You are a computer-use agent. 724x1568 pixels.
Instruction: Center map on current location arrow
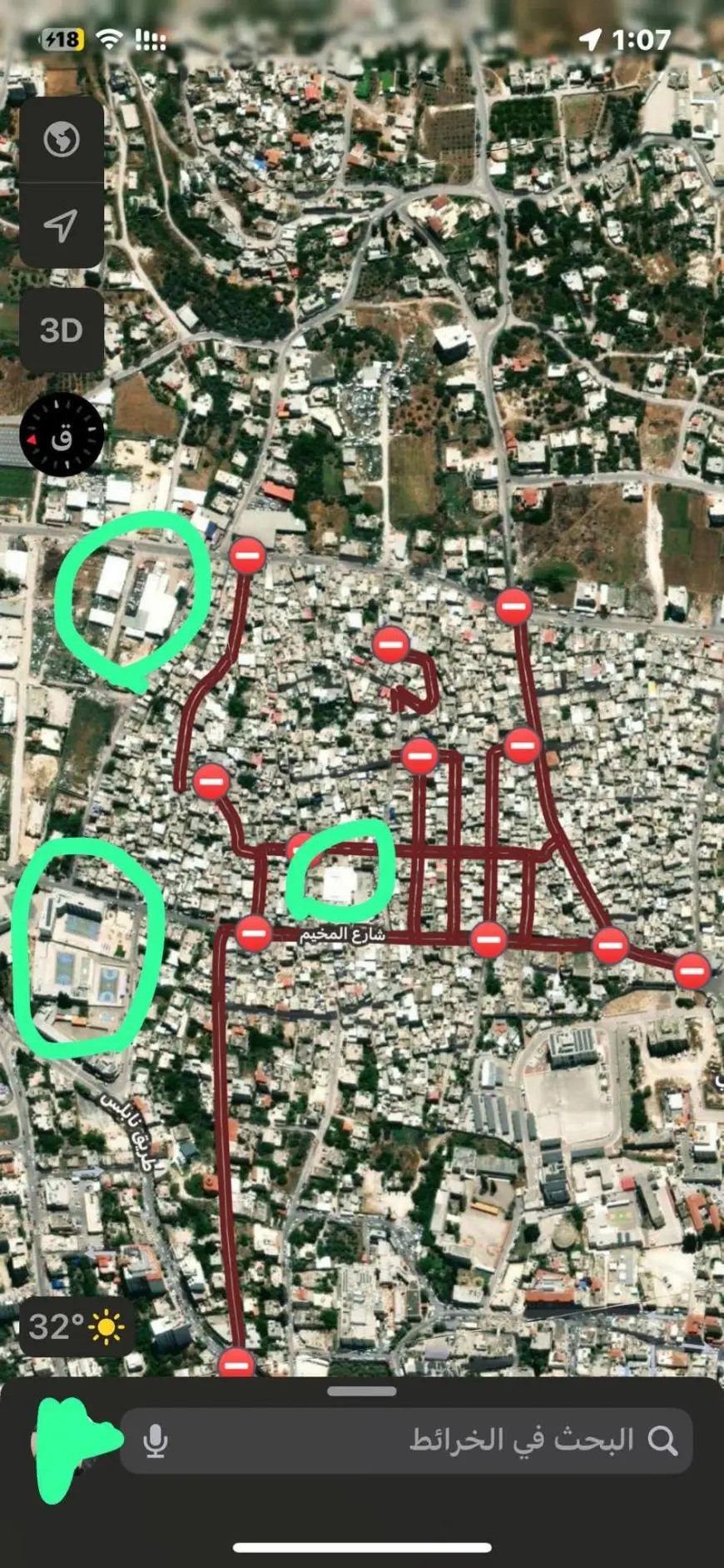pyautogui.click(x=62, y=226)
